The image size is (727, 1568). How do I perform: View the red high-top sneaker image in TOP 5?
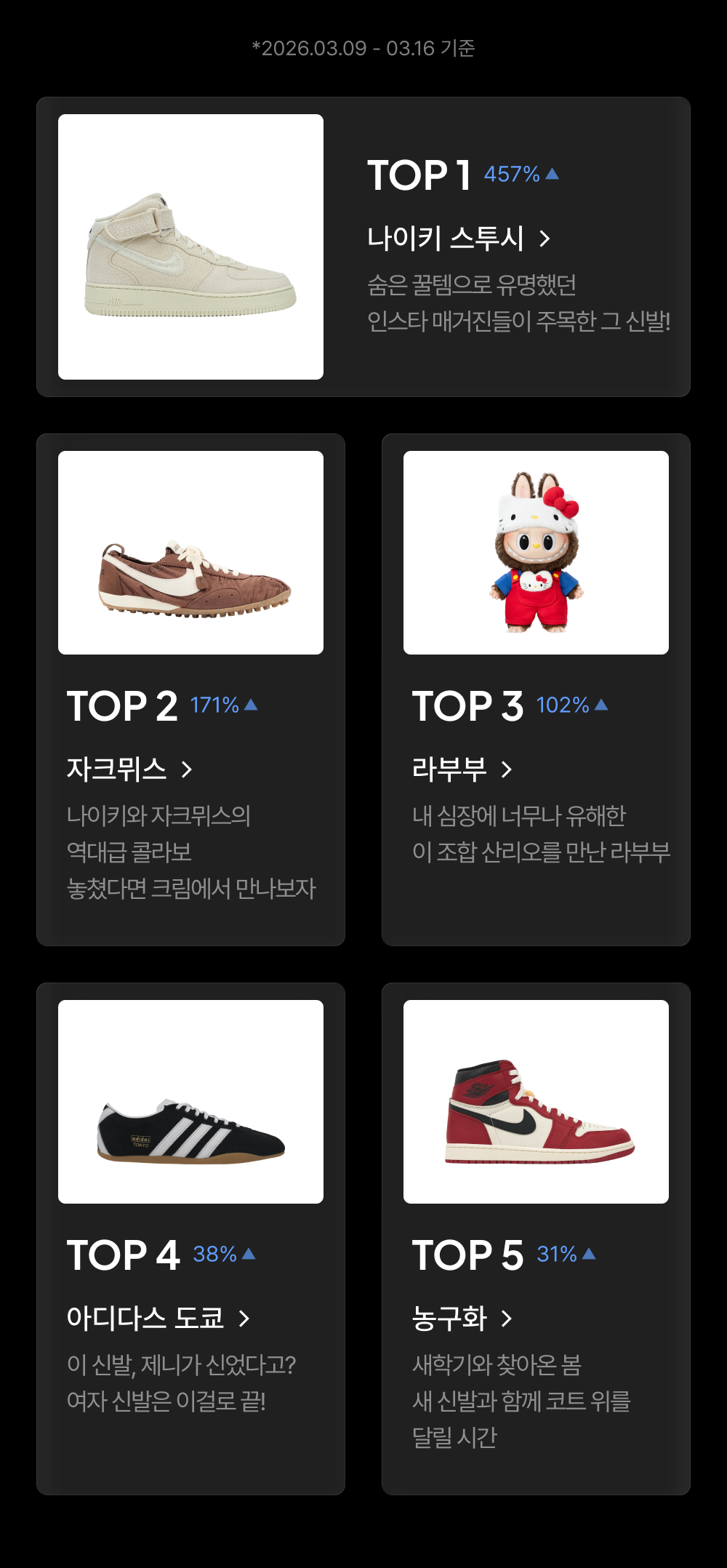[536, 1102]
